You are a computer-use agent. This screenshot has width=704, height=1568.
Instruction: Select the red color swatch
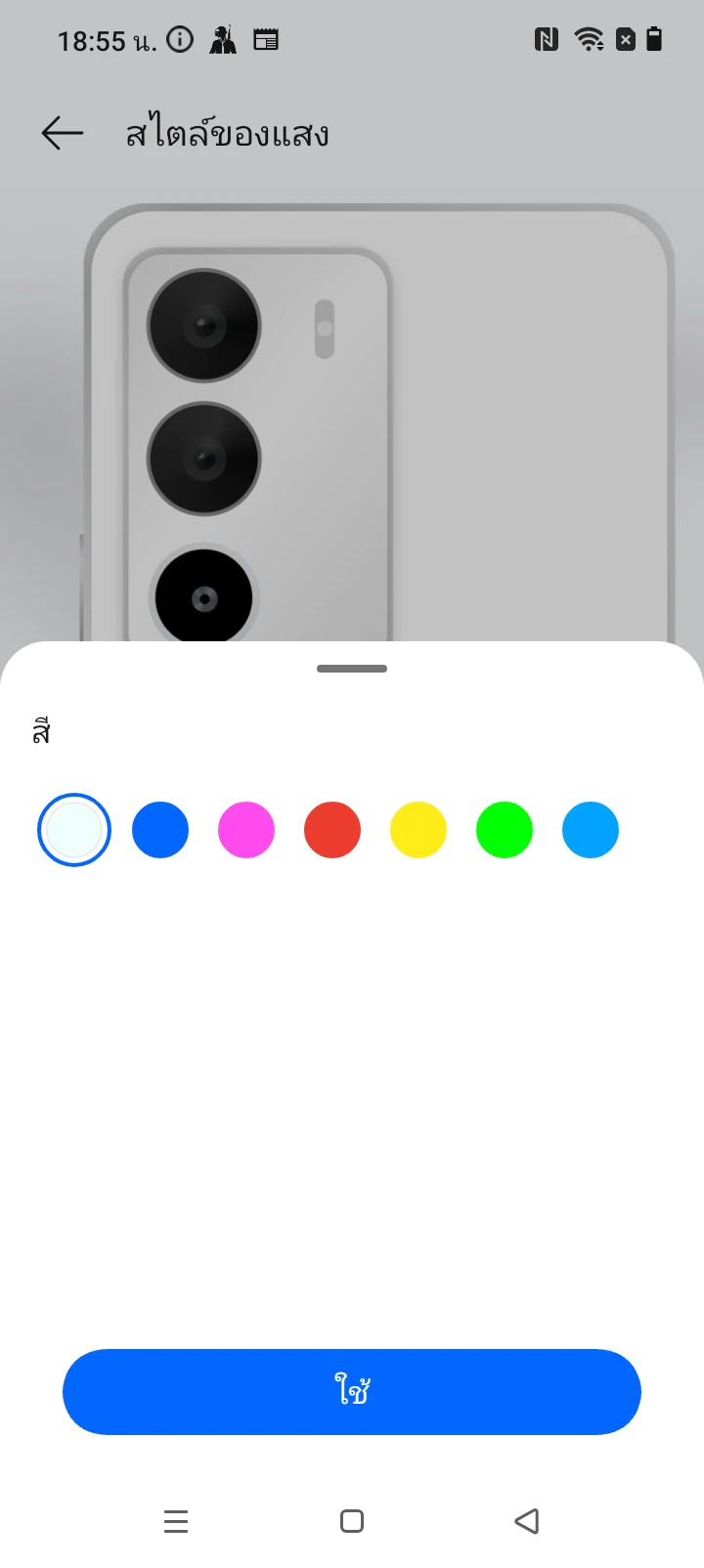click(x=332, y=830)
